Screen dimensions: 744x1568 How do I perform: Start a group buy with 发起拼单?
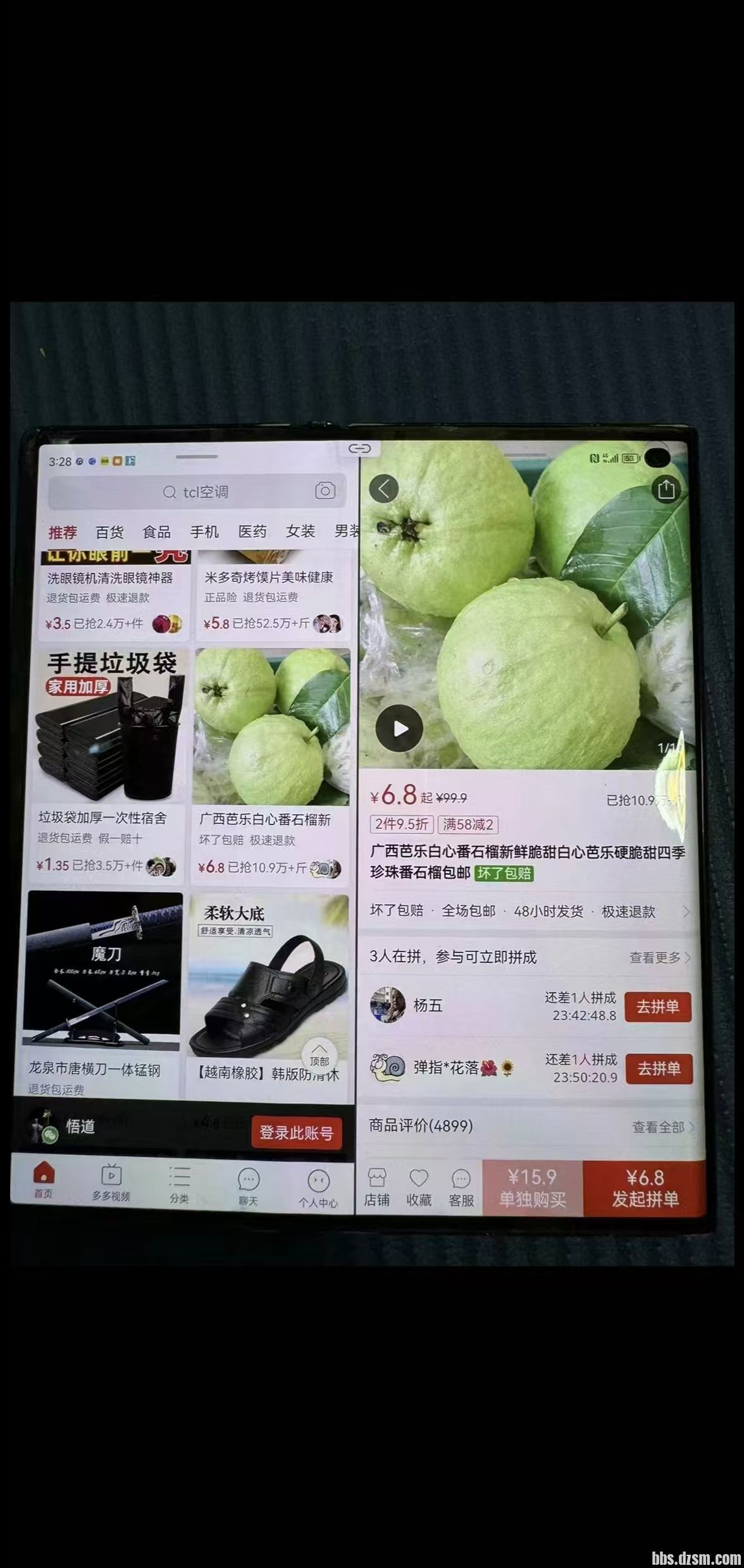pos(645,1187)
